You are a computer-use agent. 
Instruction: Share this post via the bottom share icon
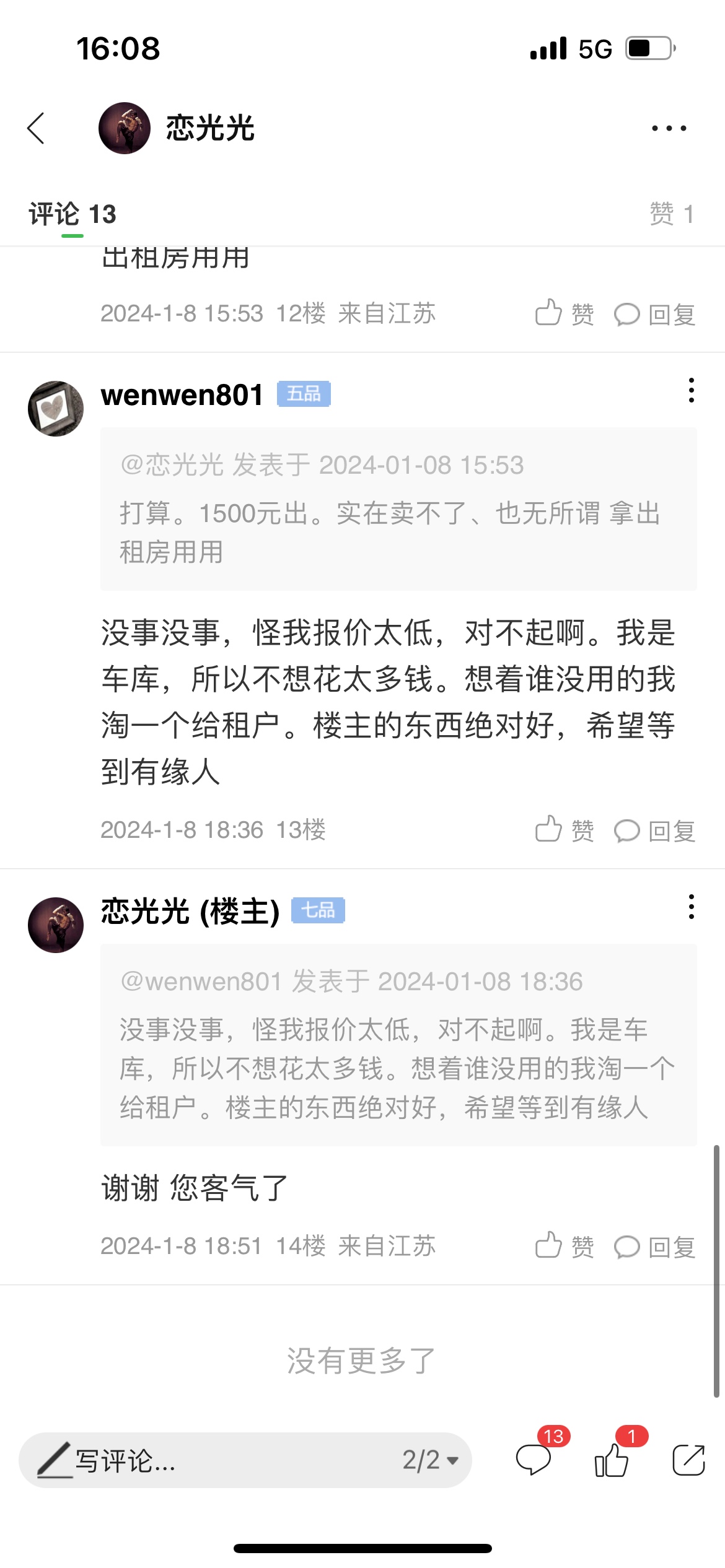(x=688, y=1460)
